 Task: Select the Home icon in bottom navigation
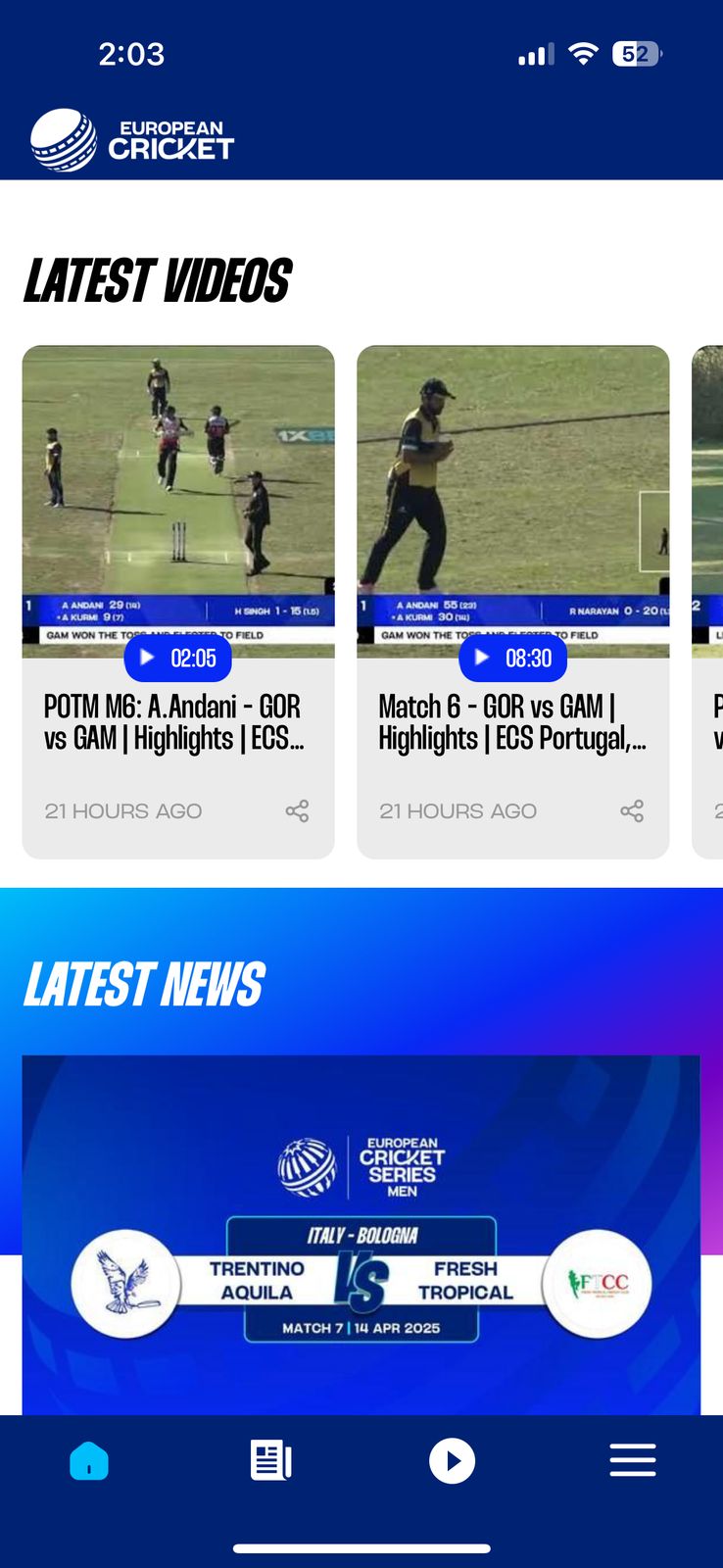(x=89, y=1459)
